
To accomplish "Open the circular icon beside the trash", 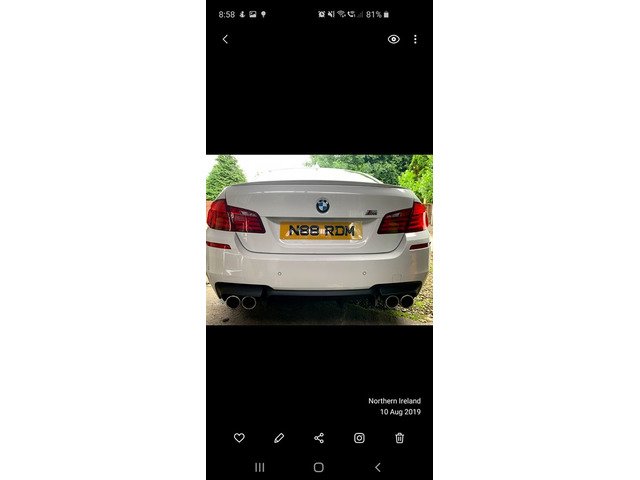I will click(x=359, y=437).
